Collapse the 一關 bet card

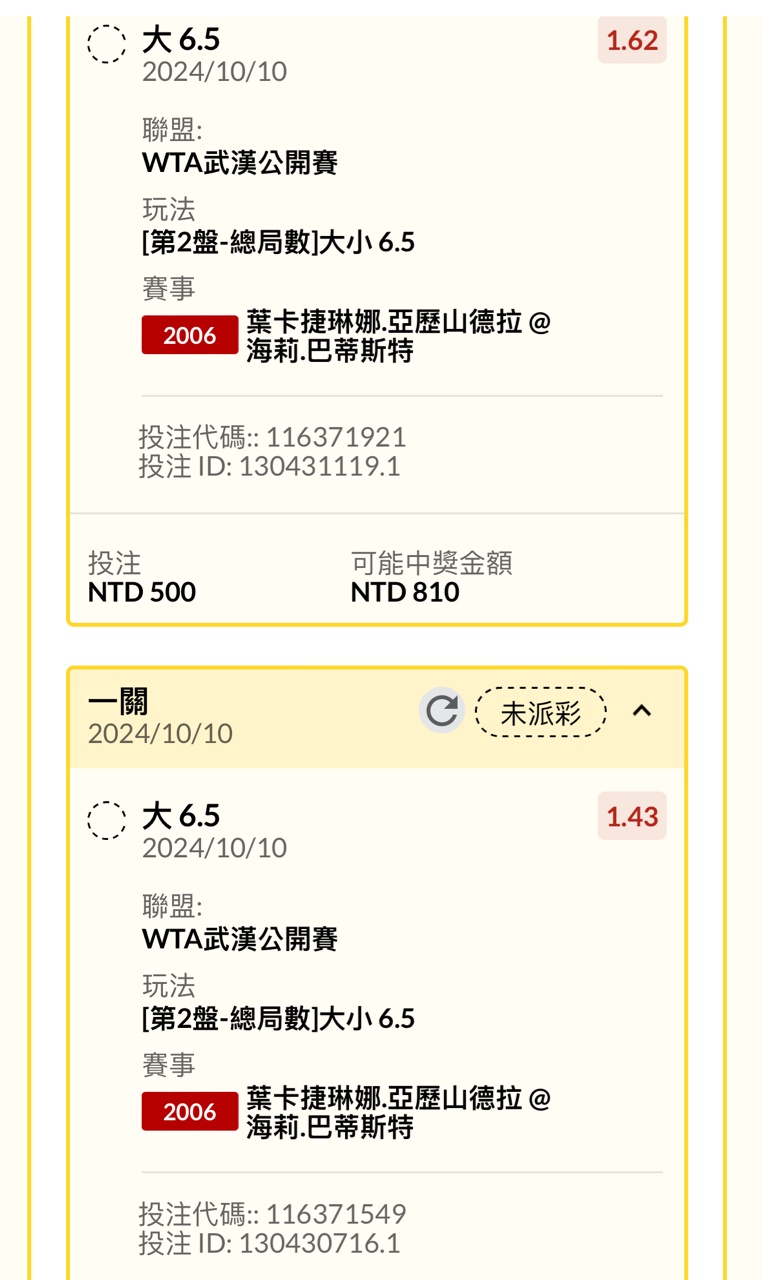(x=642, y=711)
